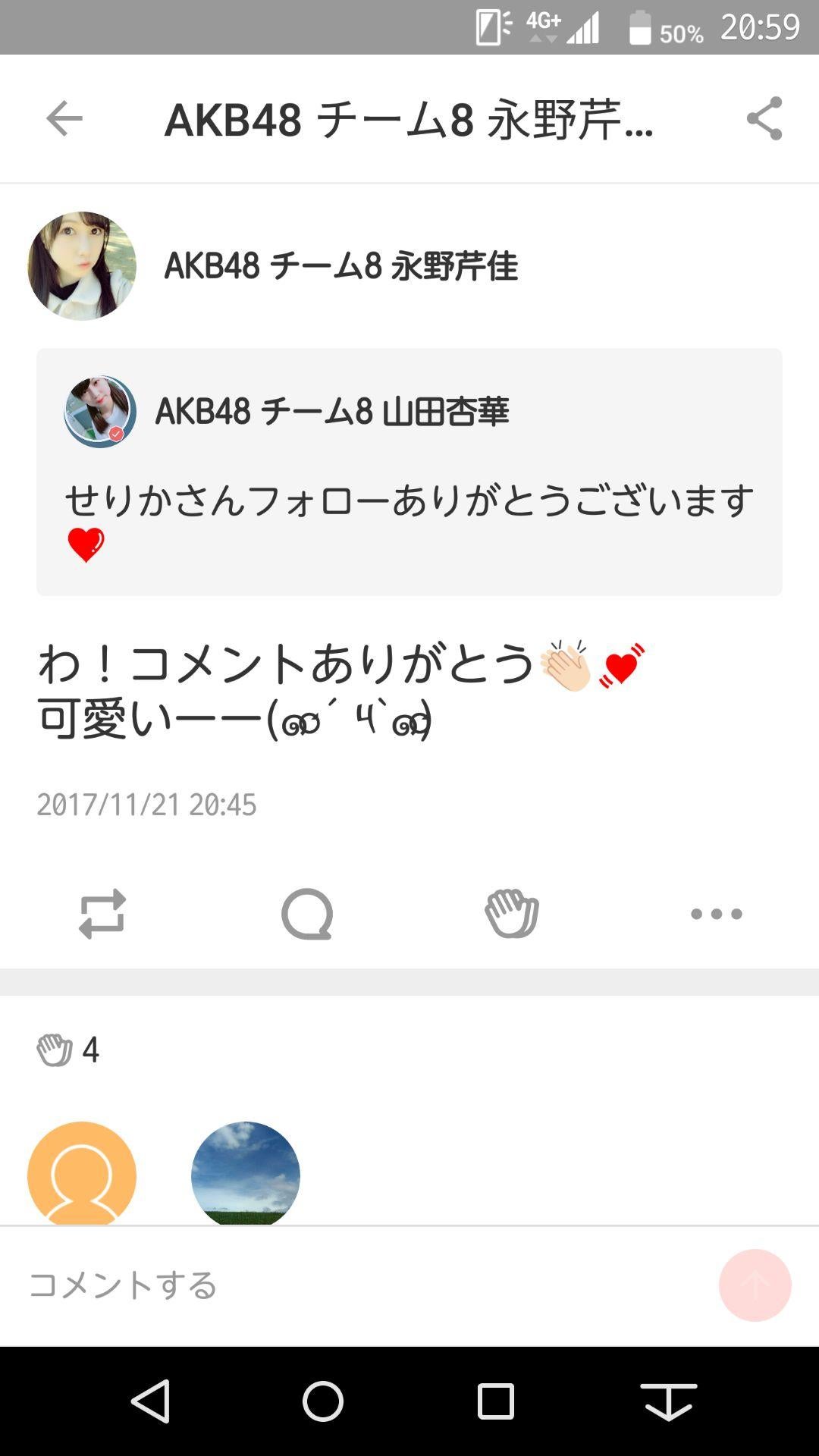Open recent apps from navigation bar
Screen dimensions: 819x1456
[x=496, y=1401]
